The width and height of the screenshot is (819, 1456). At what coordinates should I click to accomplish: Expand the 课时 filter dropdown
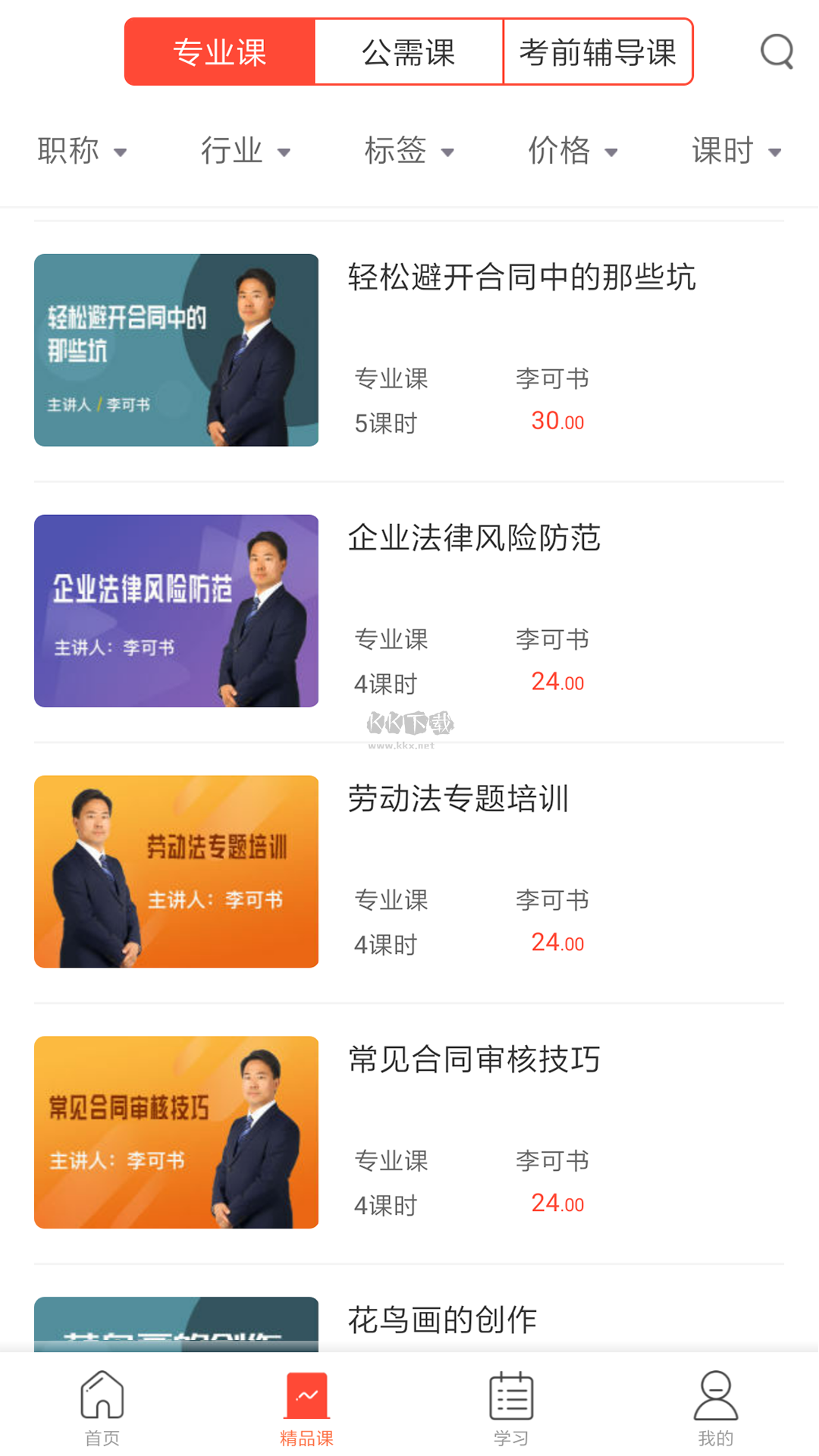point(736,151)
